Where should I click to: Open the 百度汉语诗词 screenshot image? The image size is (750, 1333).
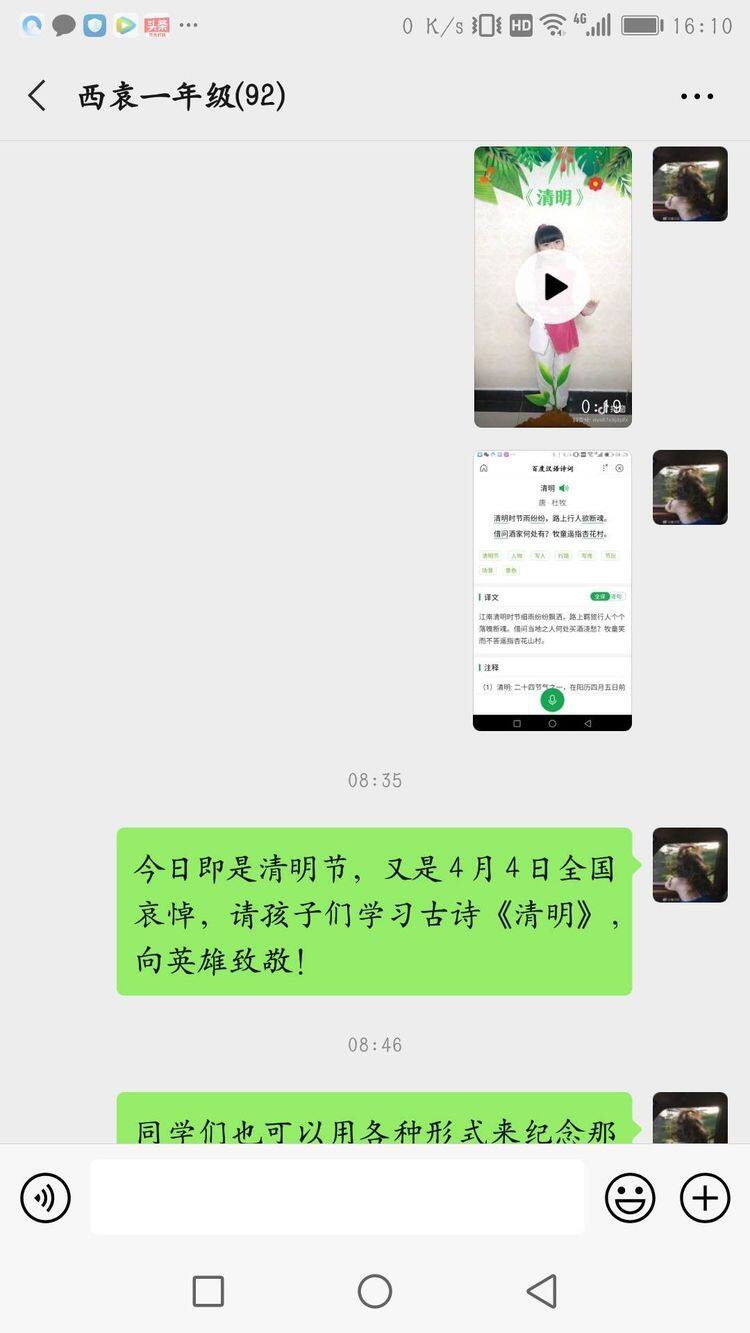pyautogui.click(x=552, y=590)
